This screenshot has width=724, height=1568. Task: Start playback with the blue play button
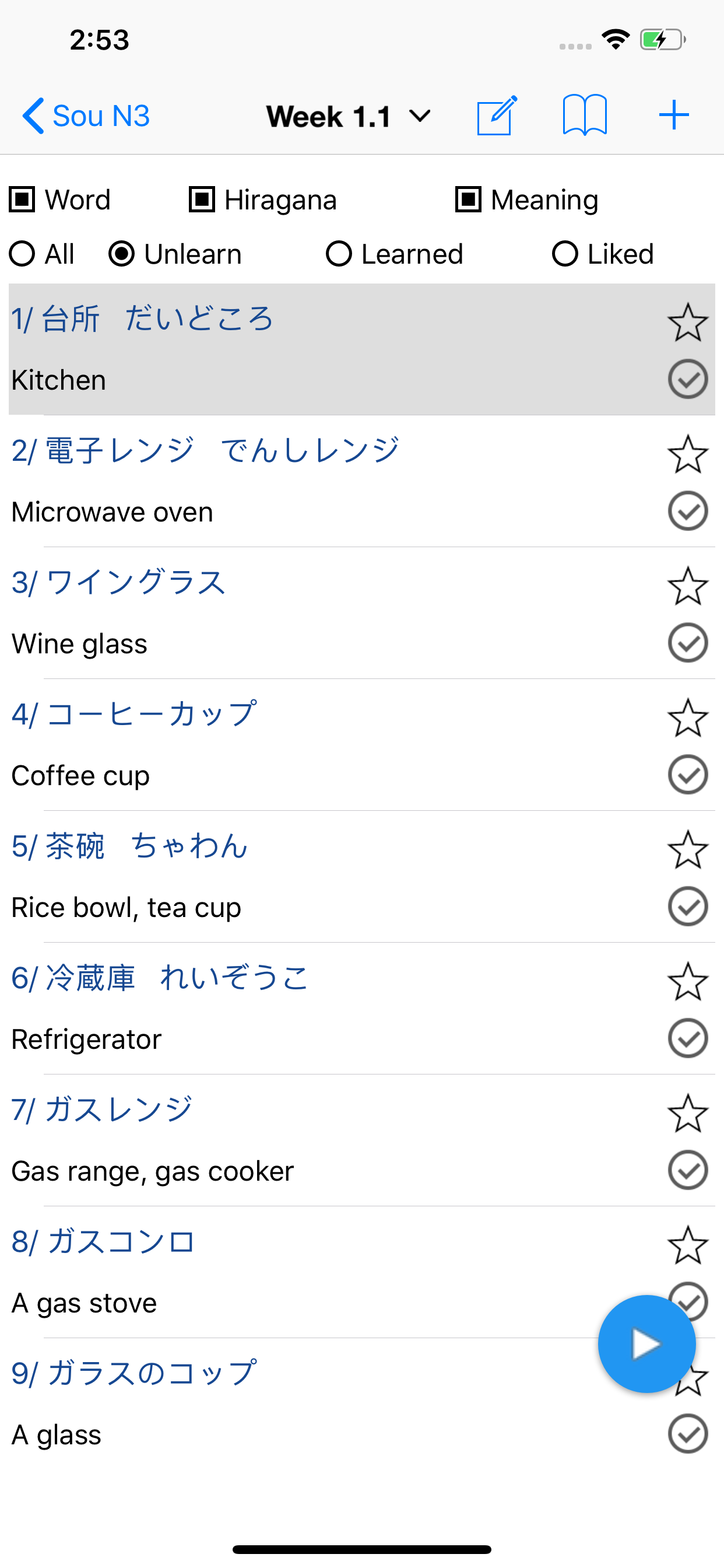click(646, 1343)
